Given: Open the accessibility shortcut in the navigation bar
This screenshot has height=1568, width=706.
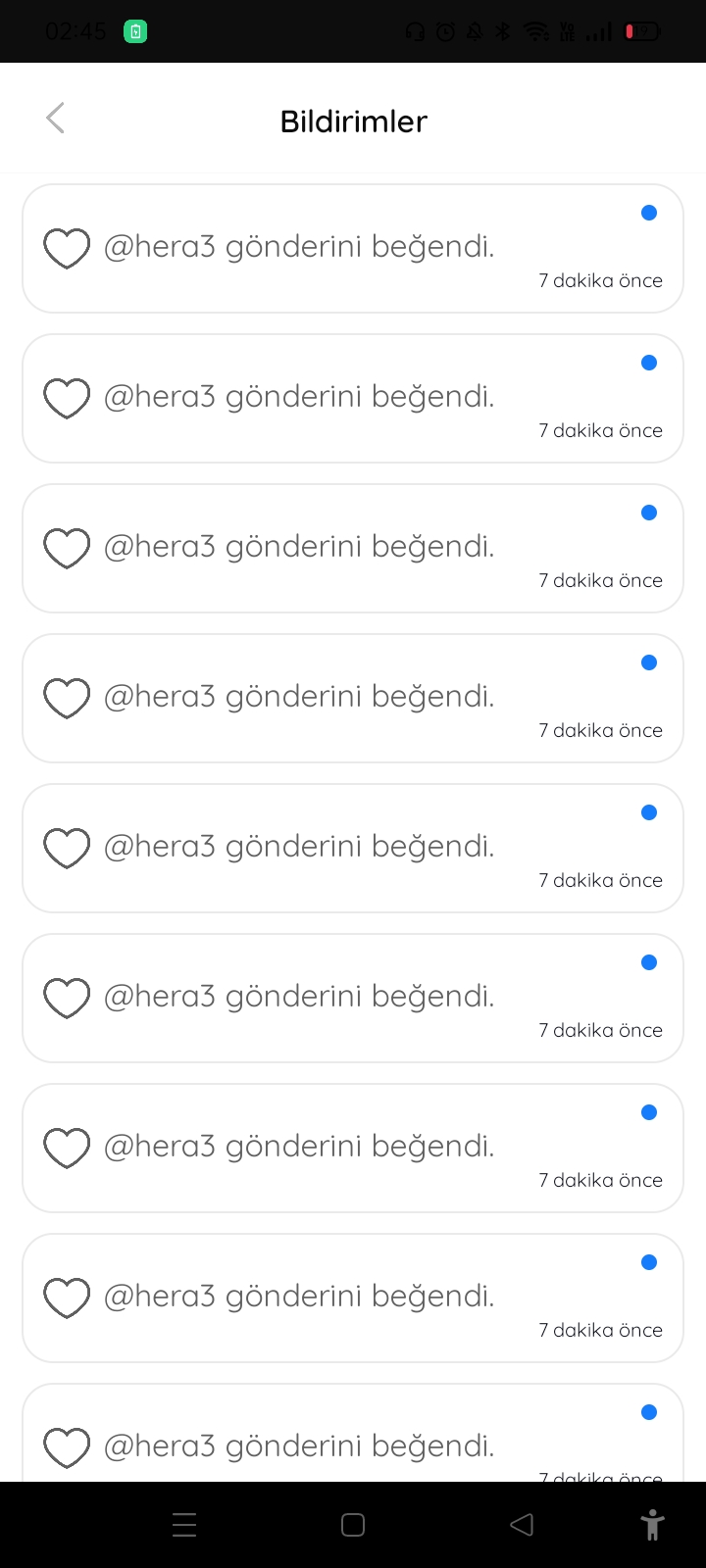Looking at the screenshot, I should point(652,1525).
